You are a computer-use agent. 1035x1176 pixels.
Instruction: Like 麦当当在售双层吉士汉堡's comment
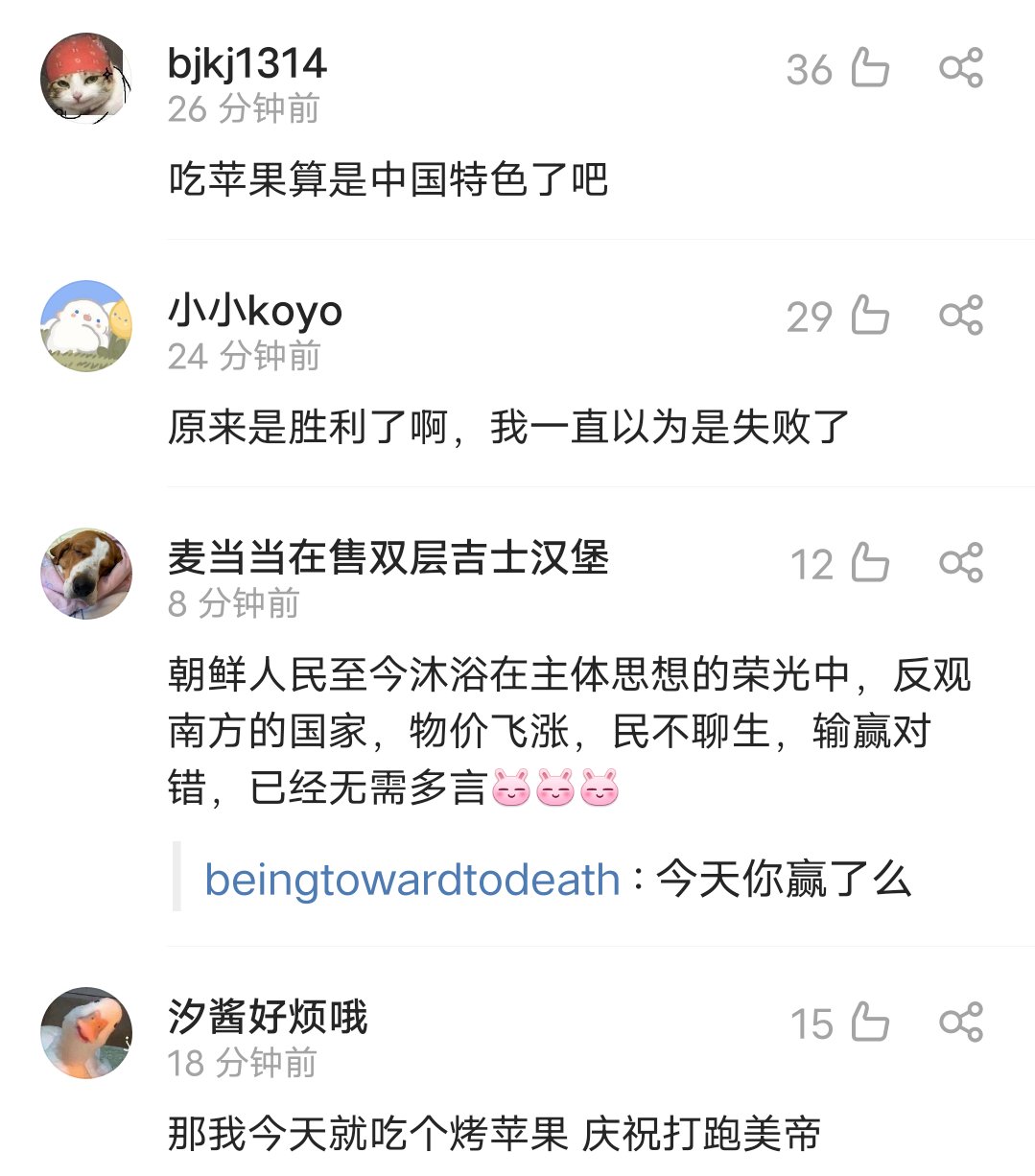869,563
